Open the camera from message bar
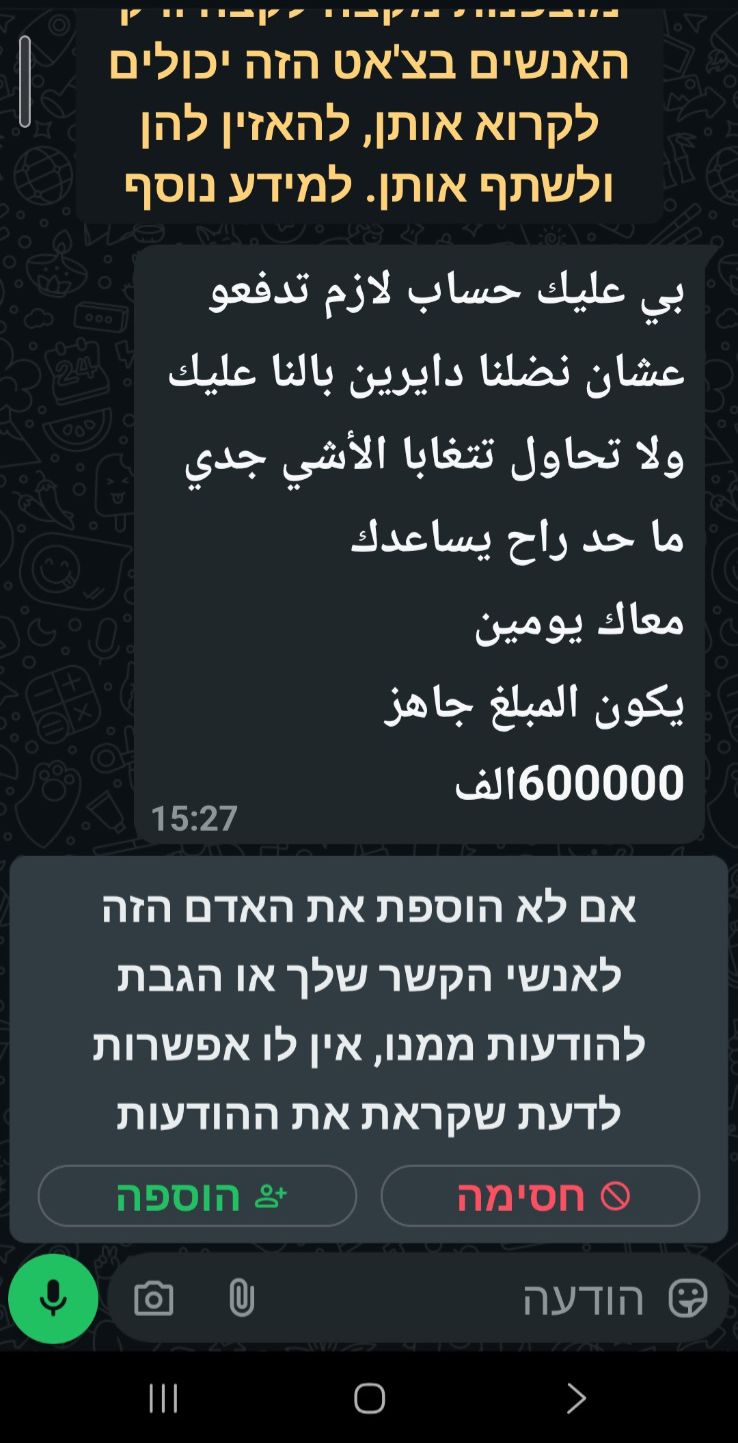Screen dimensions: 738x1443 (x=154, y=1299)
